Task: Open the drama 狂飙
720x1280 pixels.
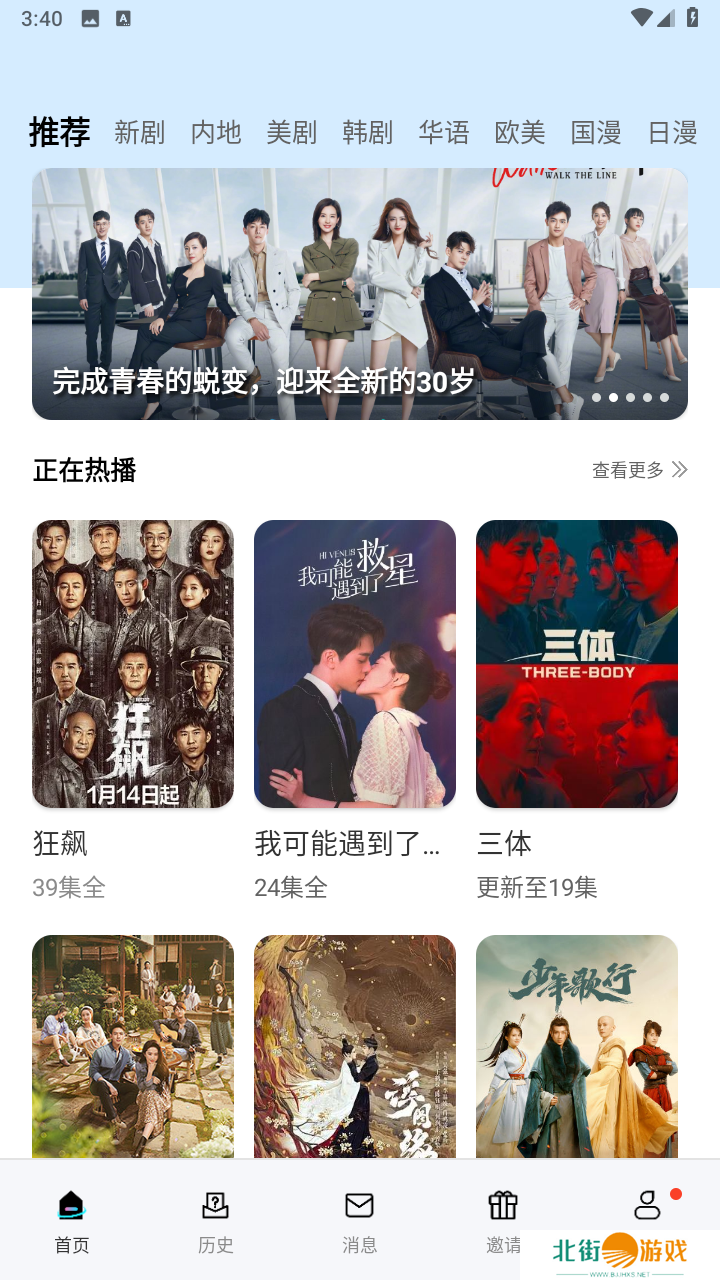Action: [x=133, y=664]
